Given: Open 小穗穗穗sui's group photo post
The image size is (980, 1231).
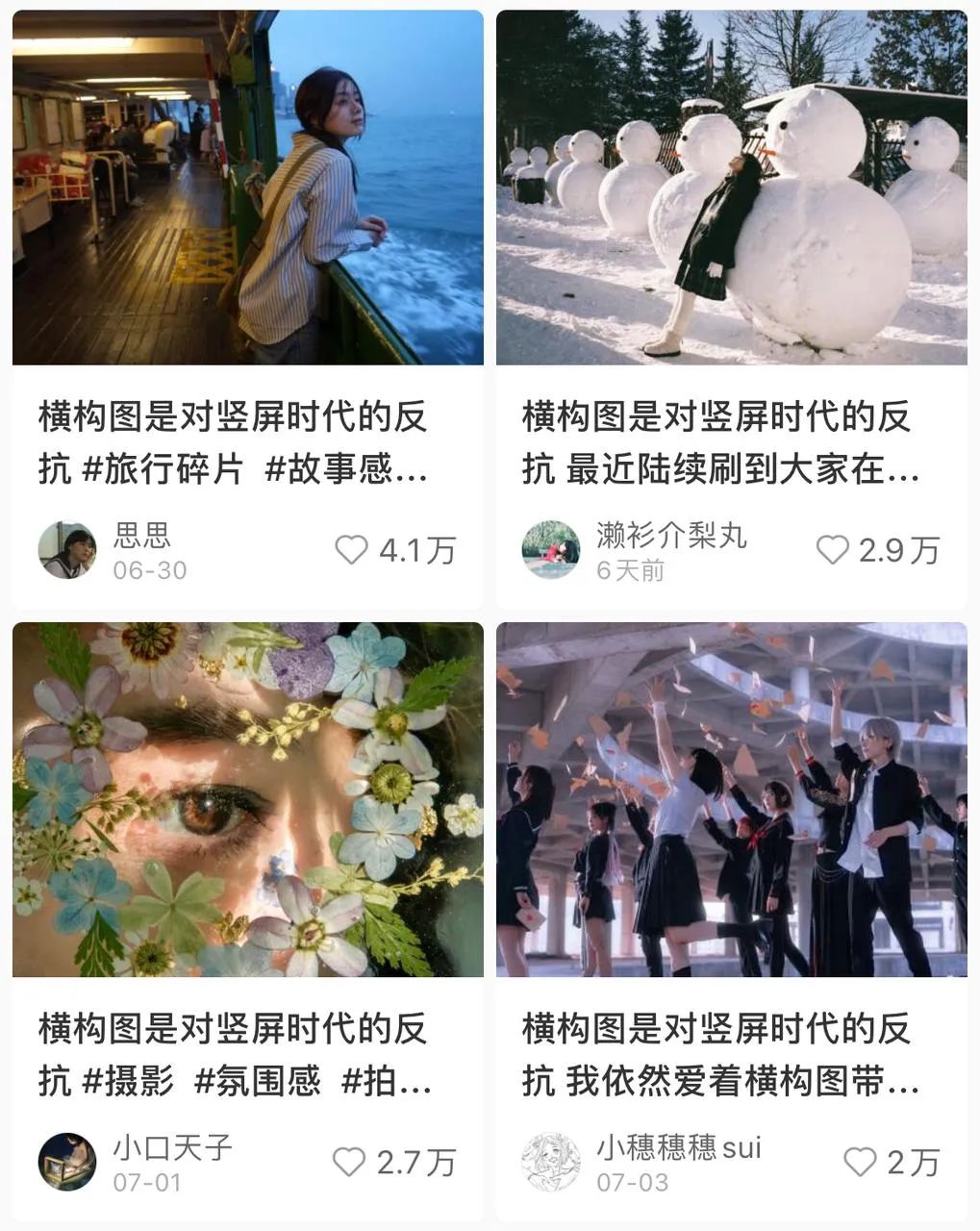Looking at the screenshot, I should click(x=732, y=799).
